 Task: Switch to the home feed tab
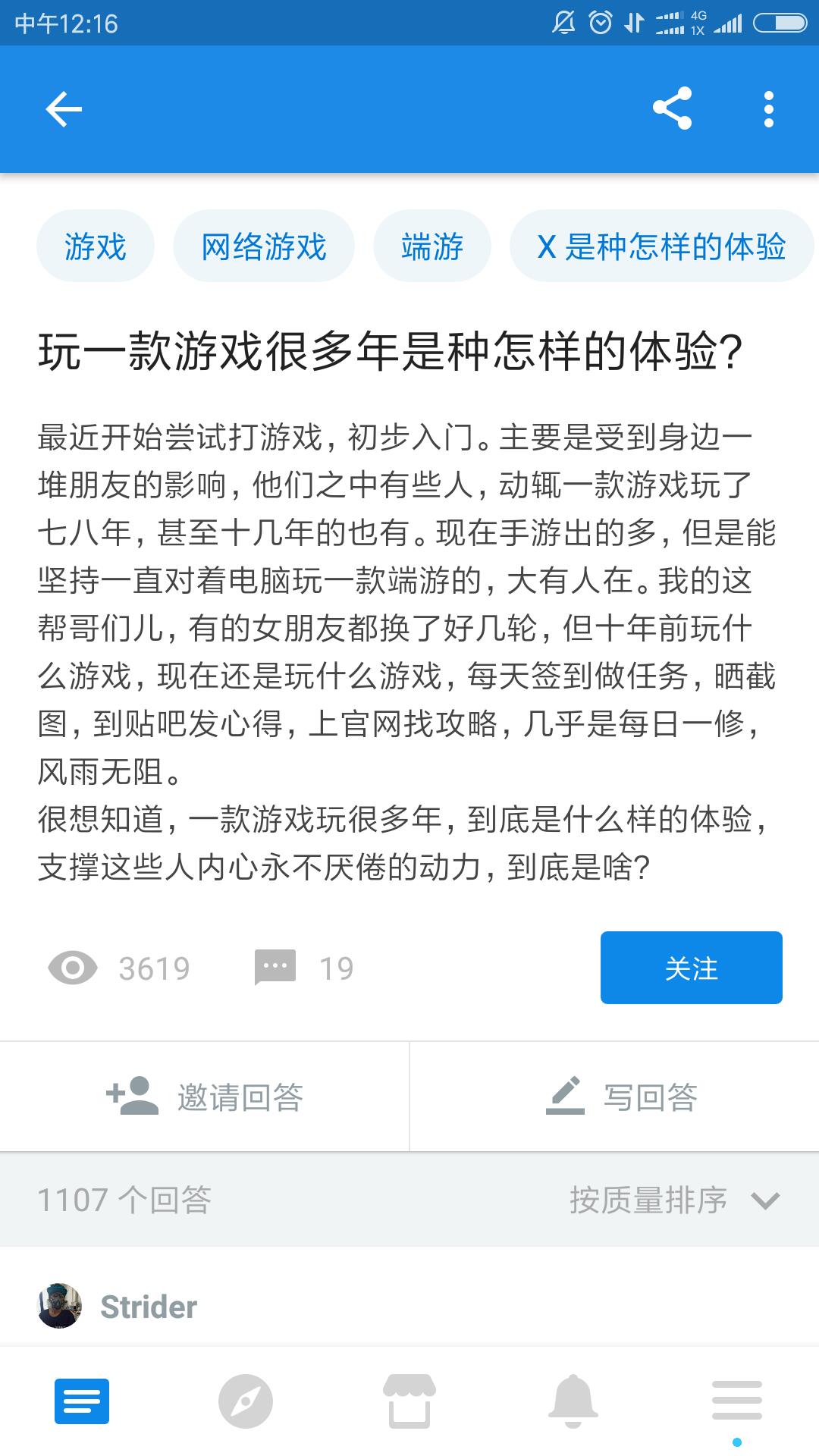pos(82,1400)
